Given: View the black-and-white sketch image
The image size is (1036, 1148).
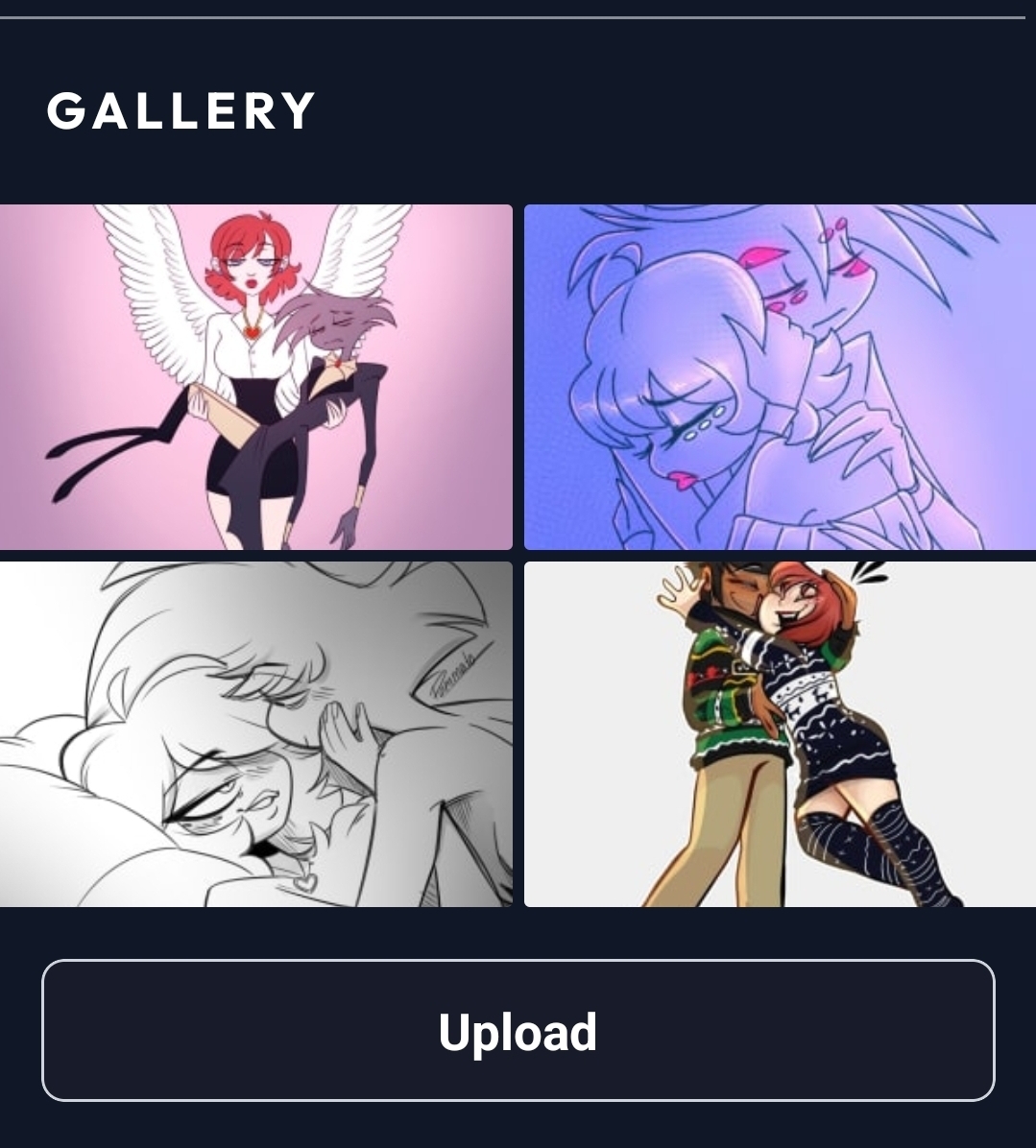Looking at the screenshot, I should [255, 733].
